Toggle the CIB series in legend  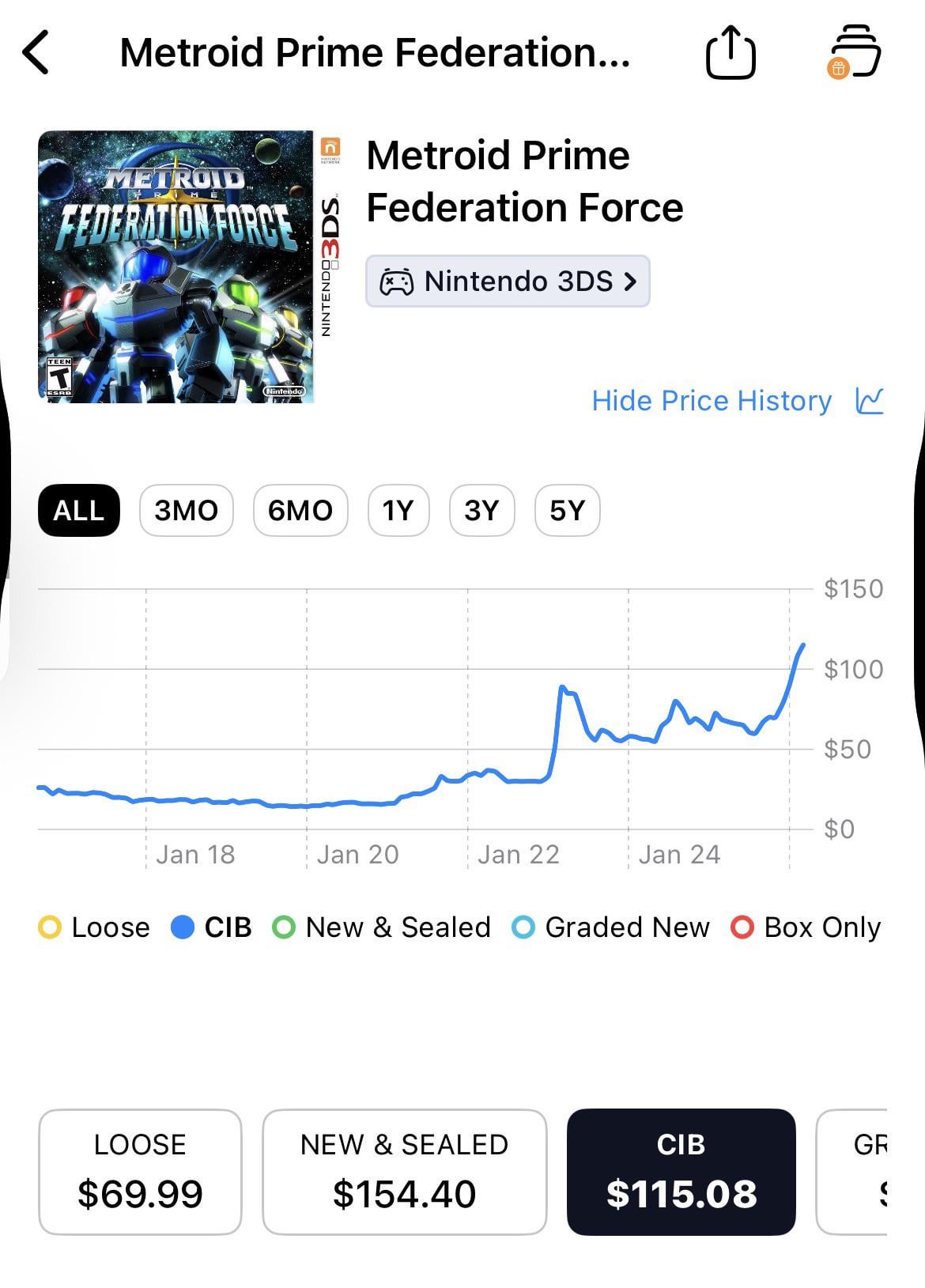(x=212, y=927)
